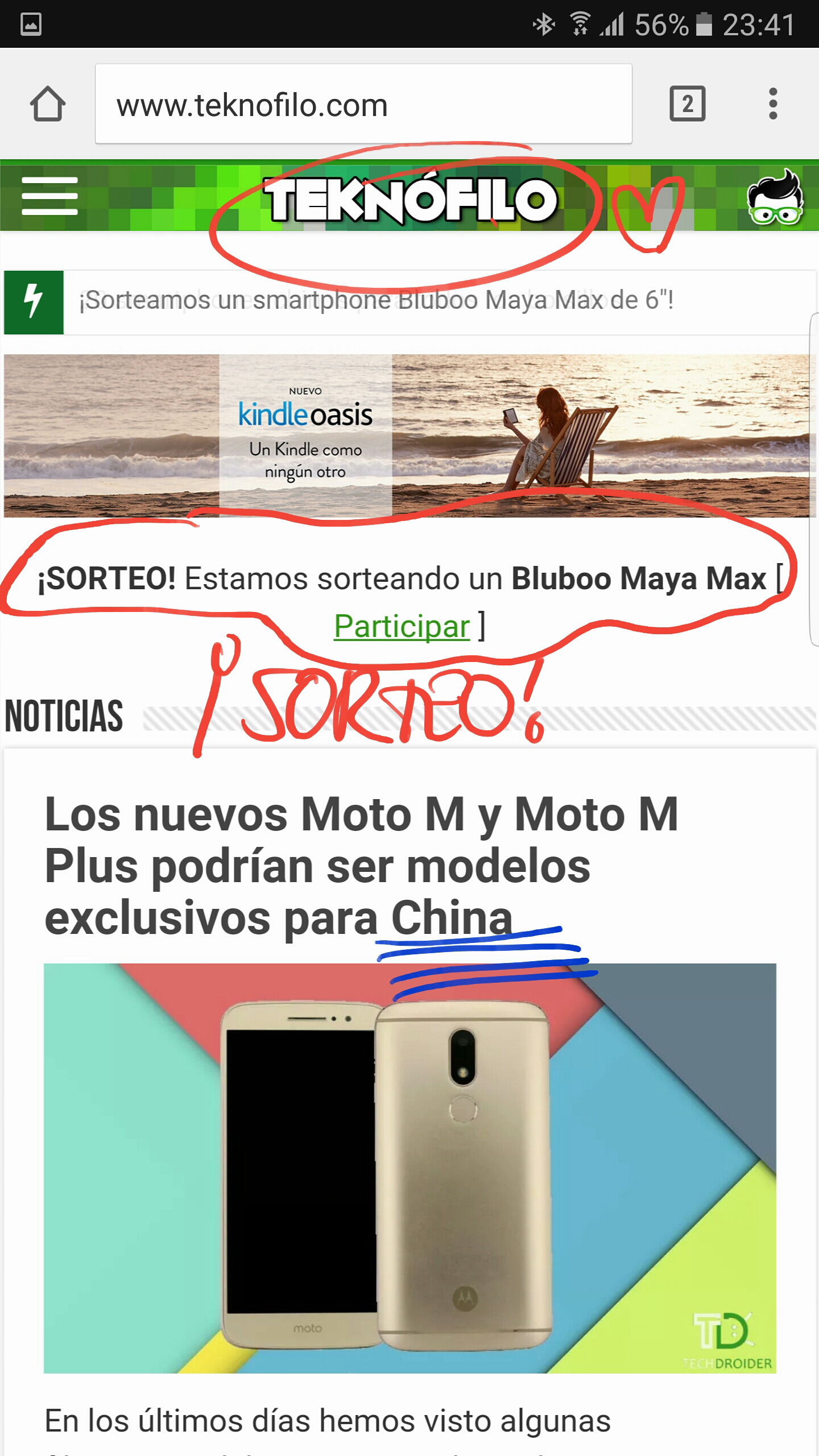
Task: Tap the Teknófilo site logo
Action: tap(409, 199)
